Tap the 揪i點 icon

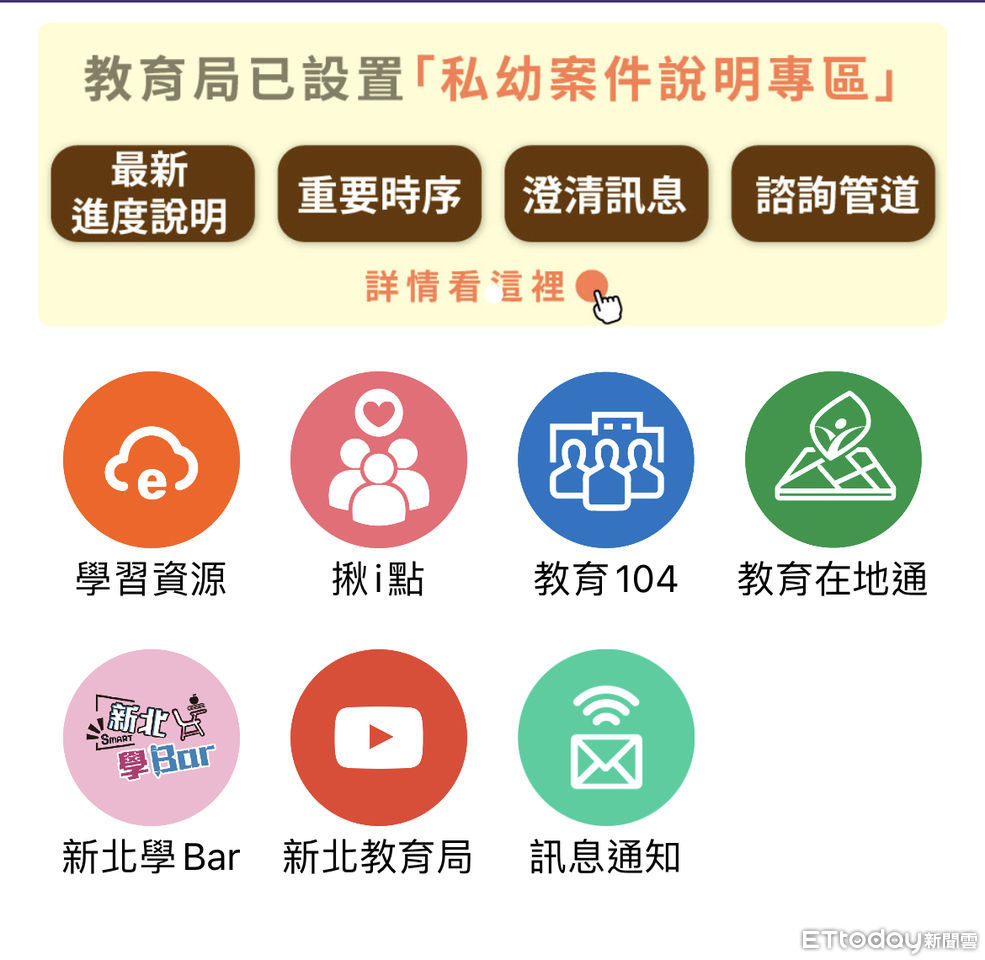pos(378,460)
